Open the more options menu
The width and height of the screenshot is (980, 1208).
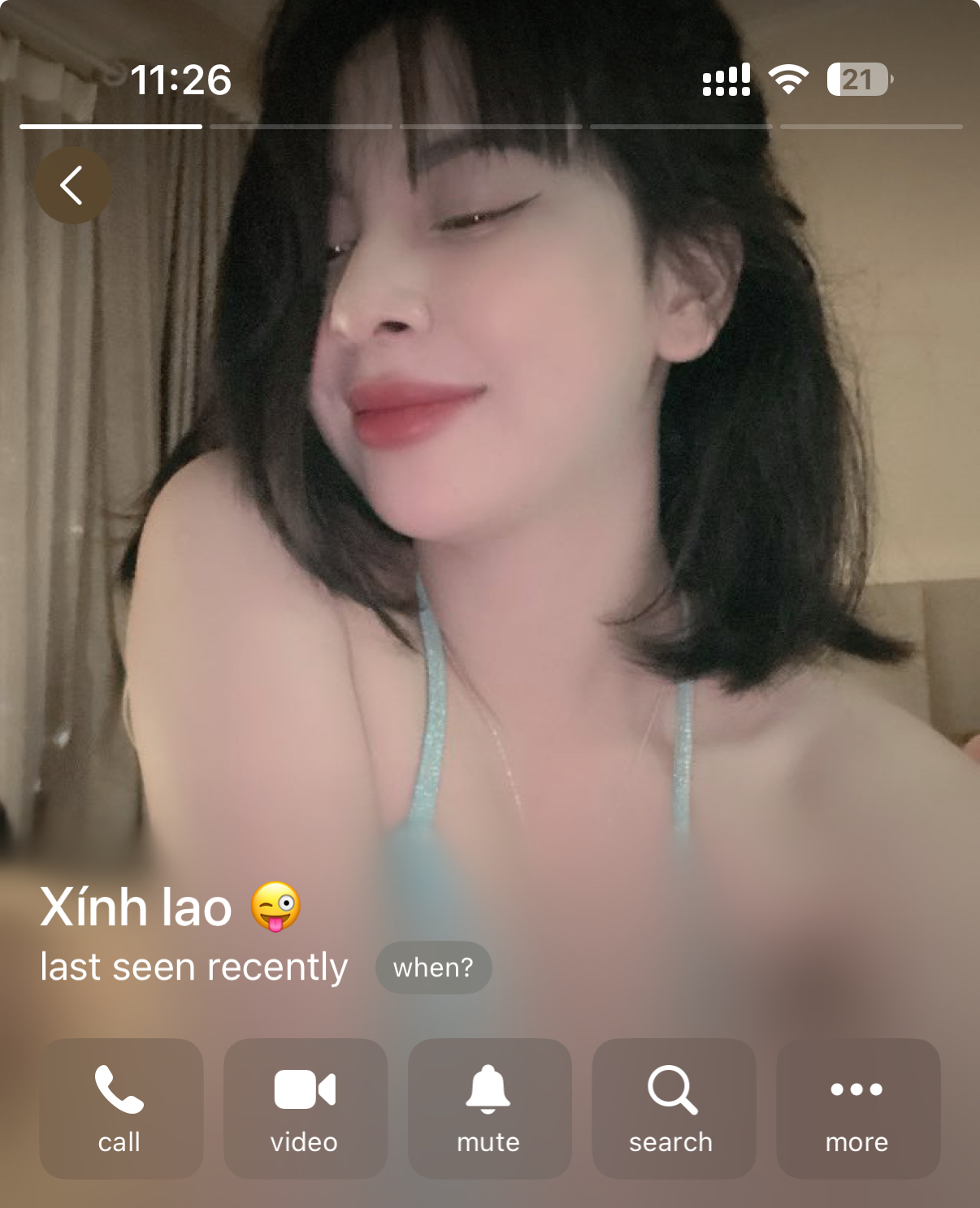click(858, 1108)
